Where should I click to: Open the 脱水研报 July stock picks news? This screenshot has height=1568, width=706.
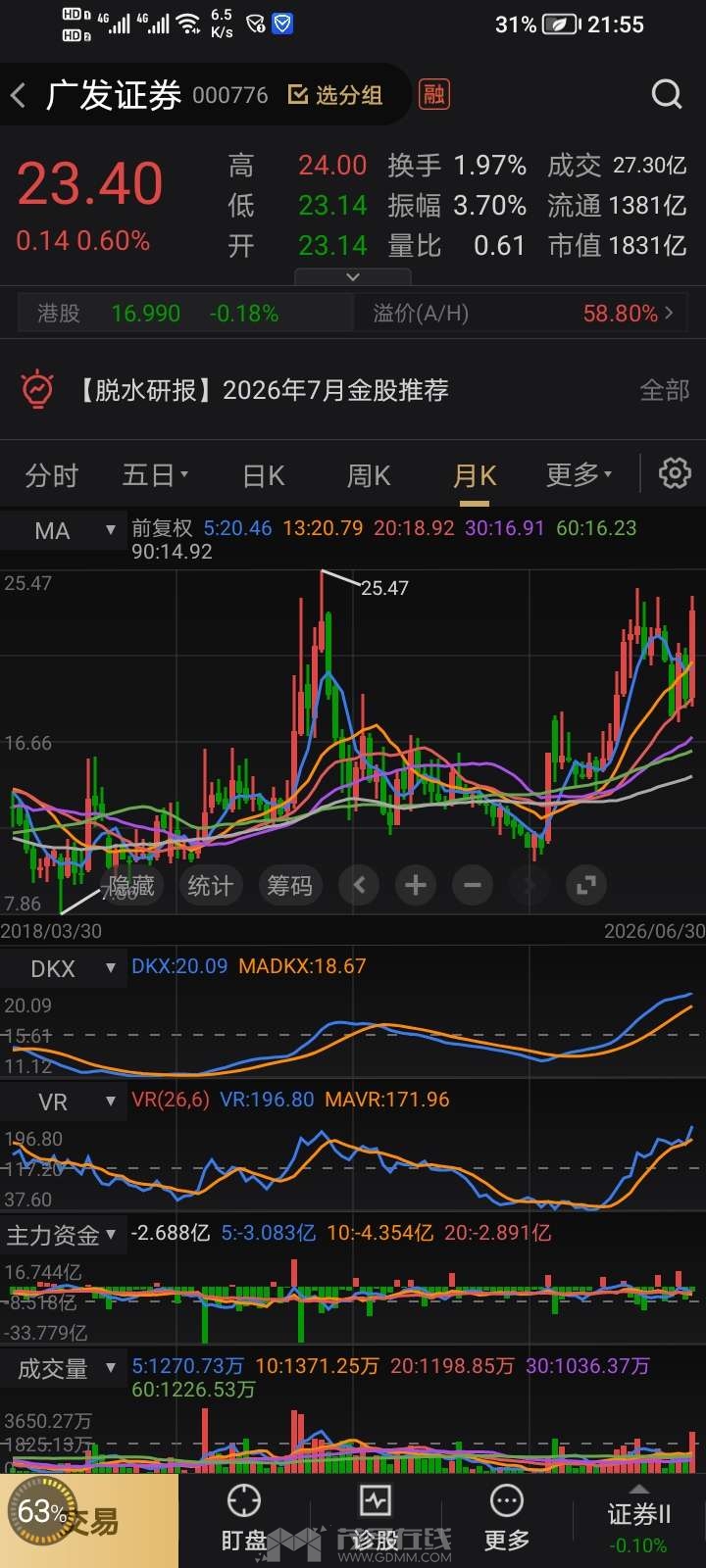262,390
